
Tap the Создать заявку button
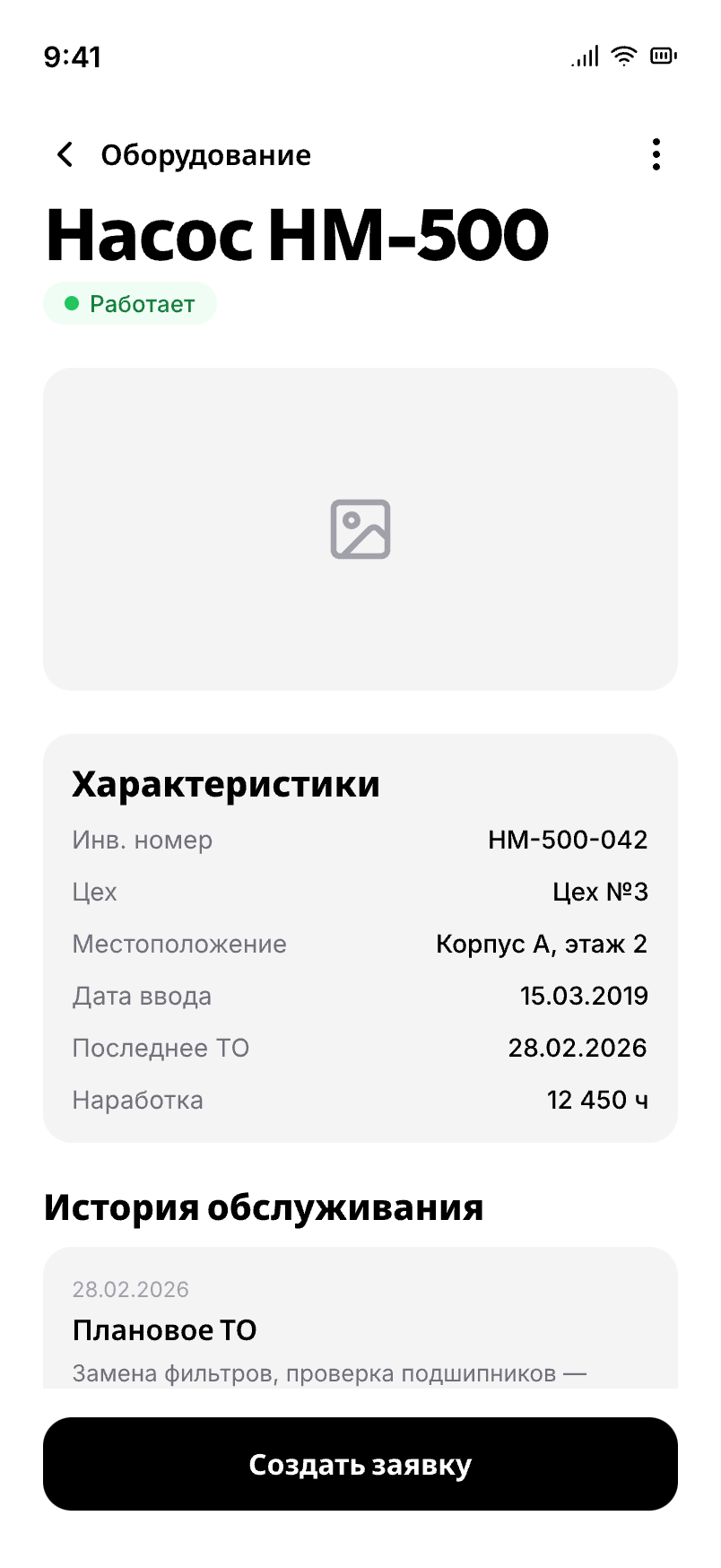tap(360, 1465)
